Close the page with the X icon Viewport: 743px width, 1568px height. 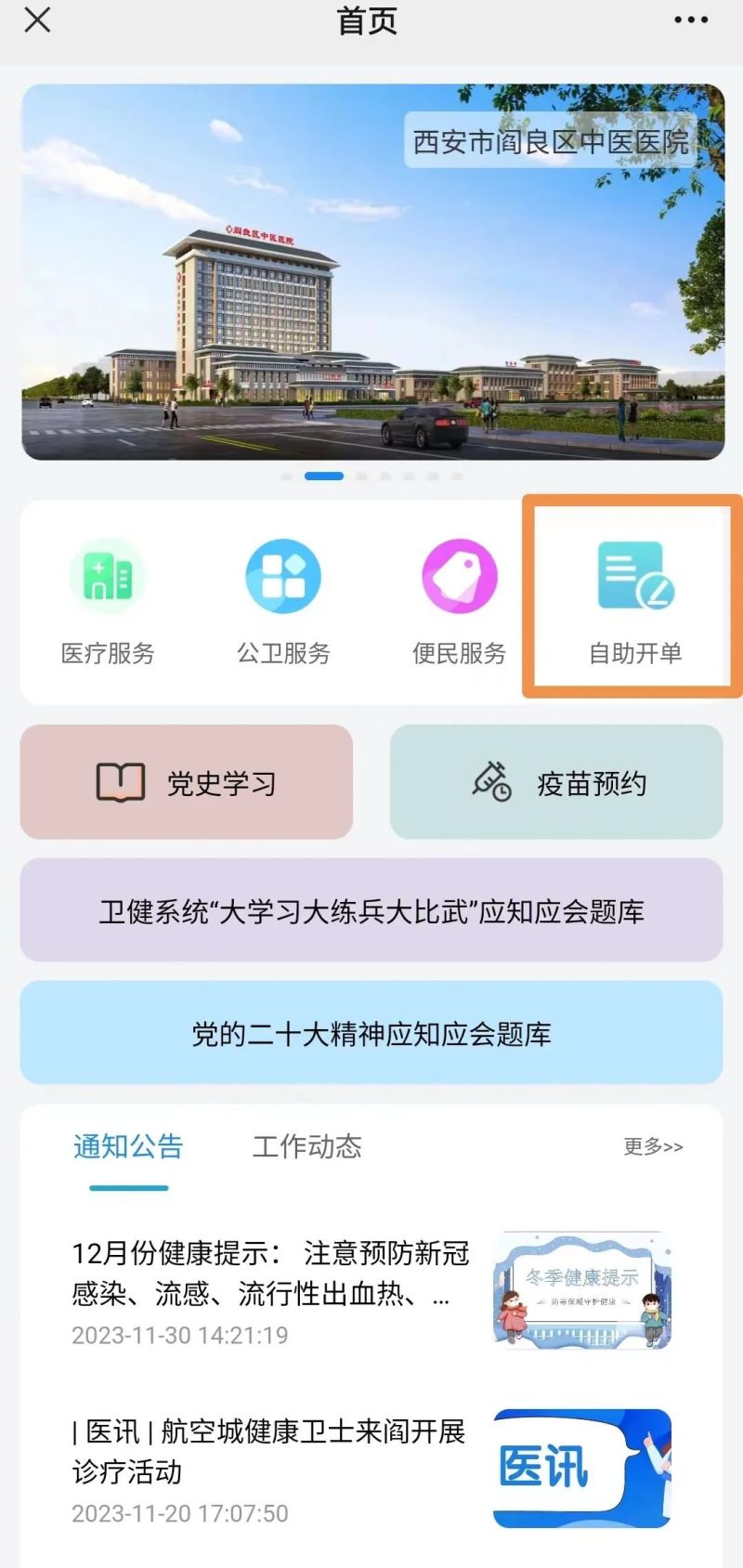pyautogui.click(x=37, y=20)
